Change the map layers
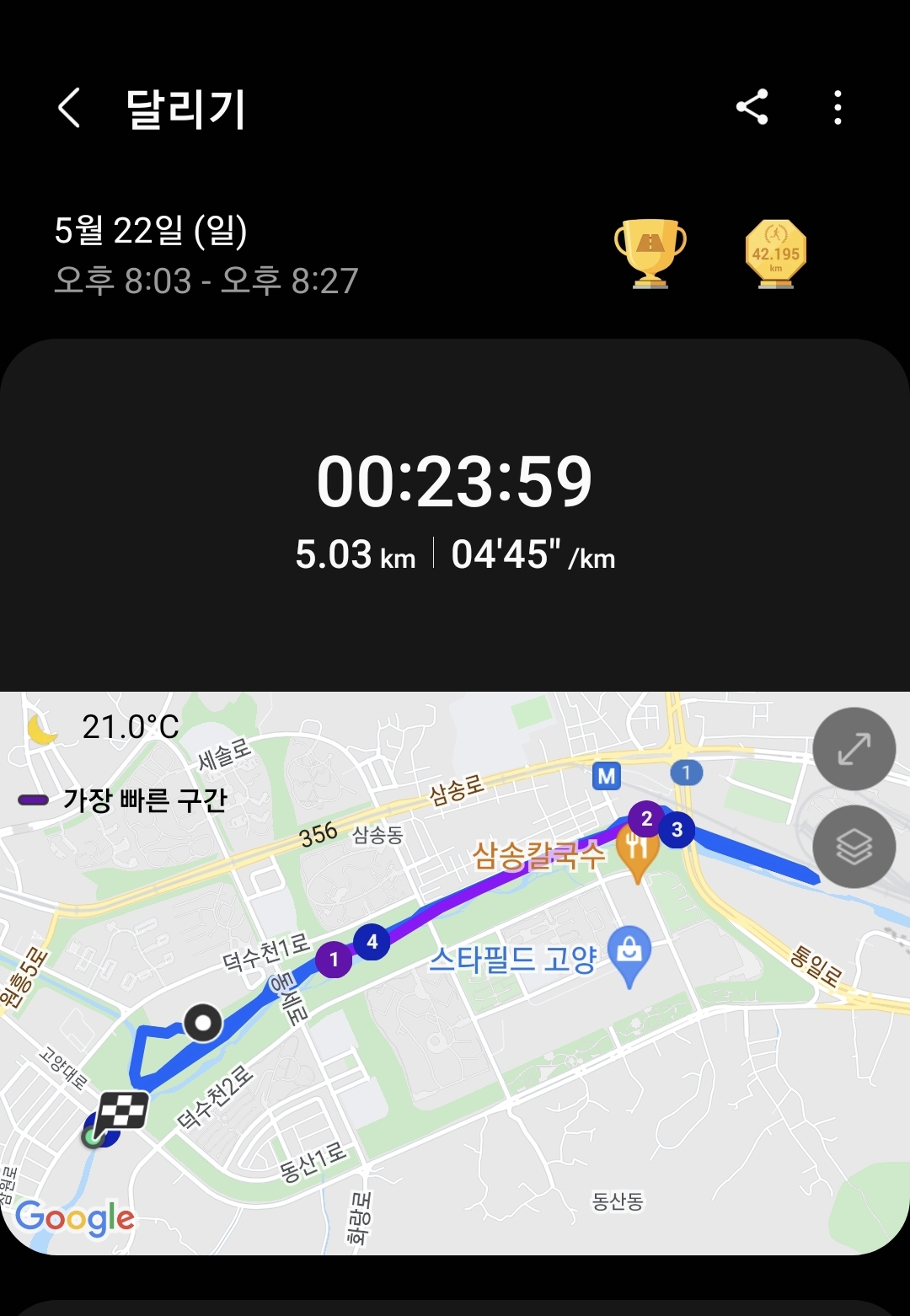The width and height of the screenshot is (910, 1316). (854, 847)
